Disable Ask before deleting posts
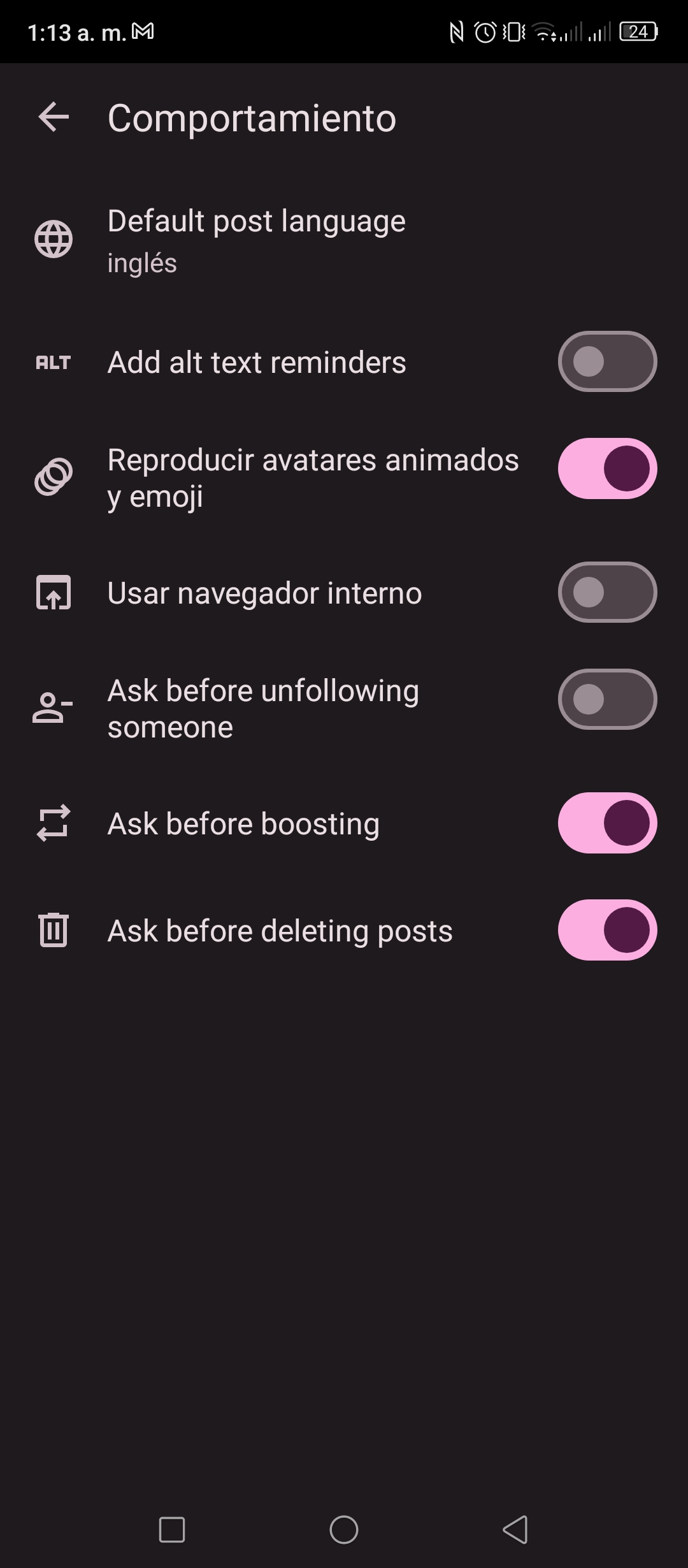688x1568 pixels. coord(607,930)
